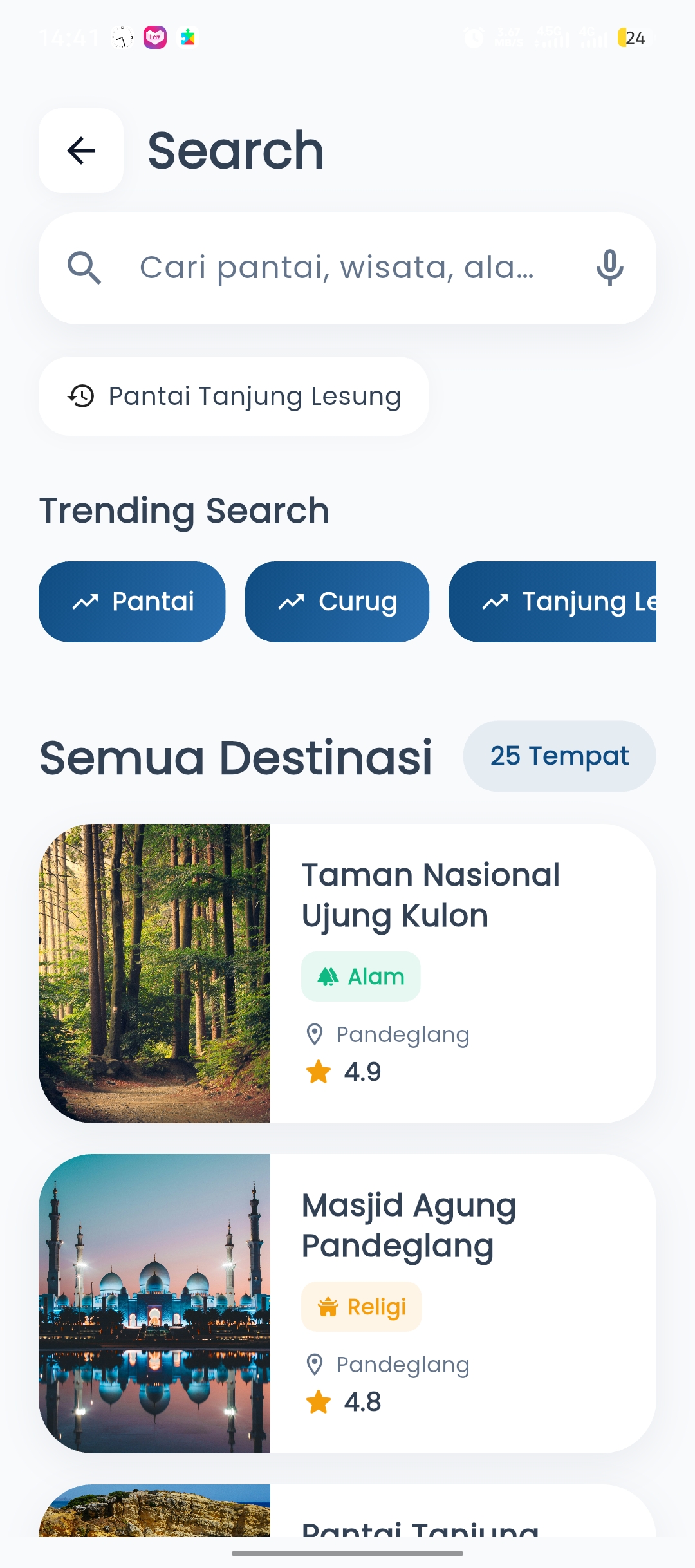Start voice search with the microphone

(609, 268)
